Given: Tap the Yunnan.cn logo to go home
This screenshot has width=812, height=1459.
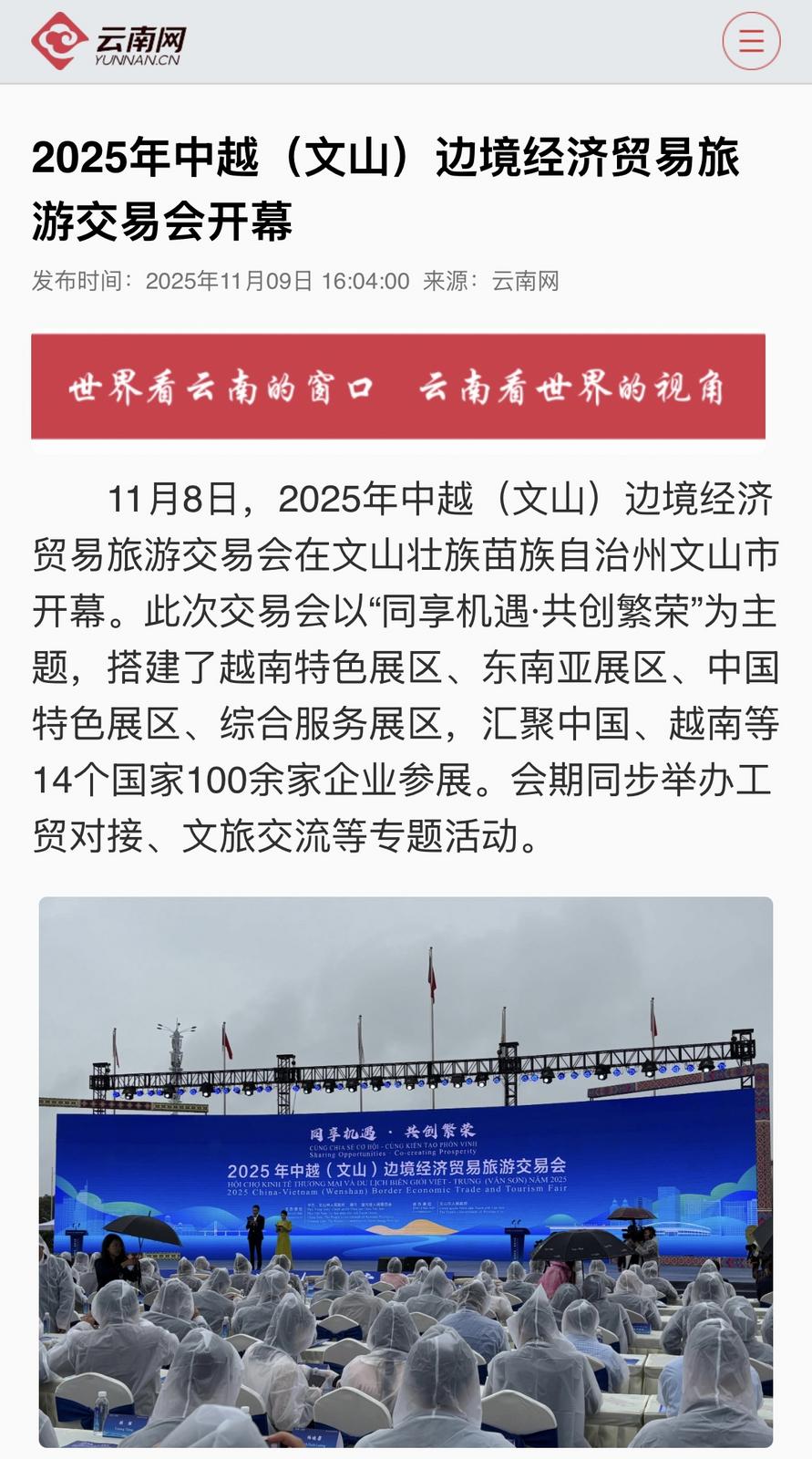Looking at the screenshot, I should click(108, 41).
